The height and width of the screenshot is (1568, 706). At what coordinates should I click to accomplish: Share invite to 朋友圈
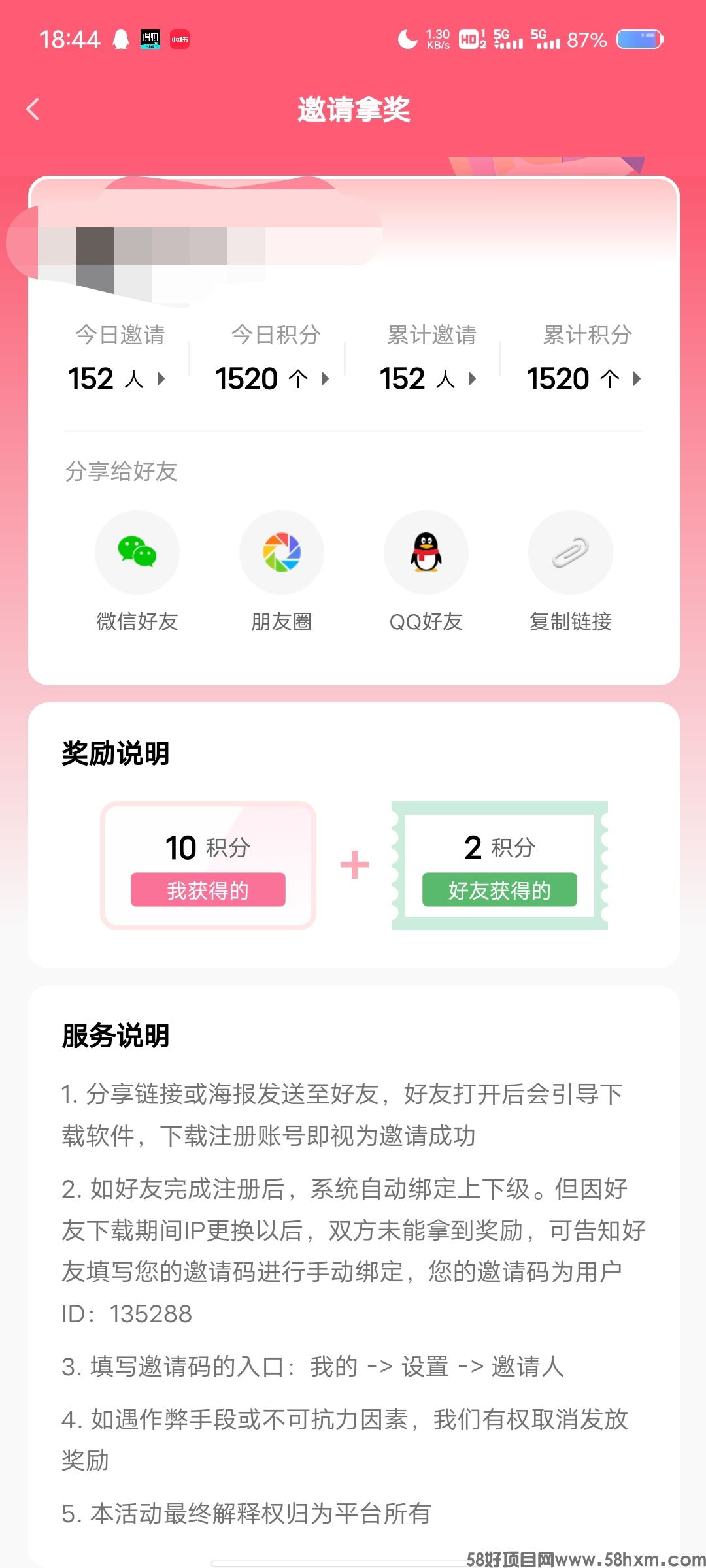tap(282, 553)
